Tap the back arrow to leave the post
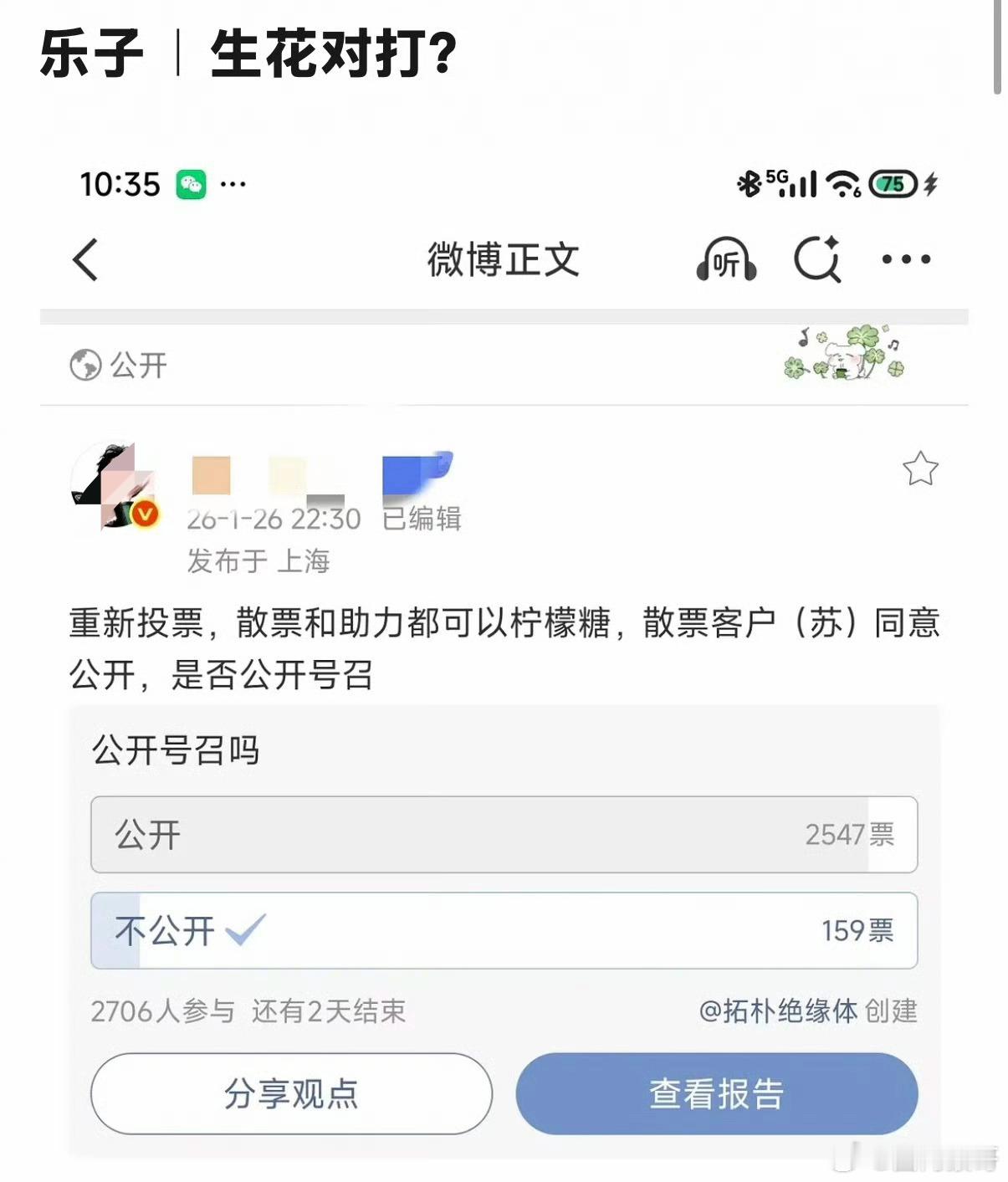Screen dimensions: 1008x1182 tap(84, 259)
